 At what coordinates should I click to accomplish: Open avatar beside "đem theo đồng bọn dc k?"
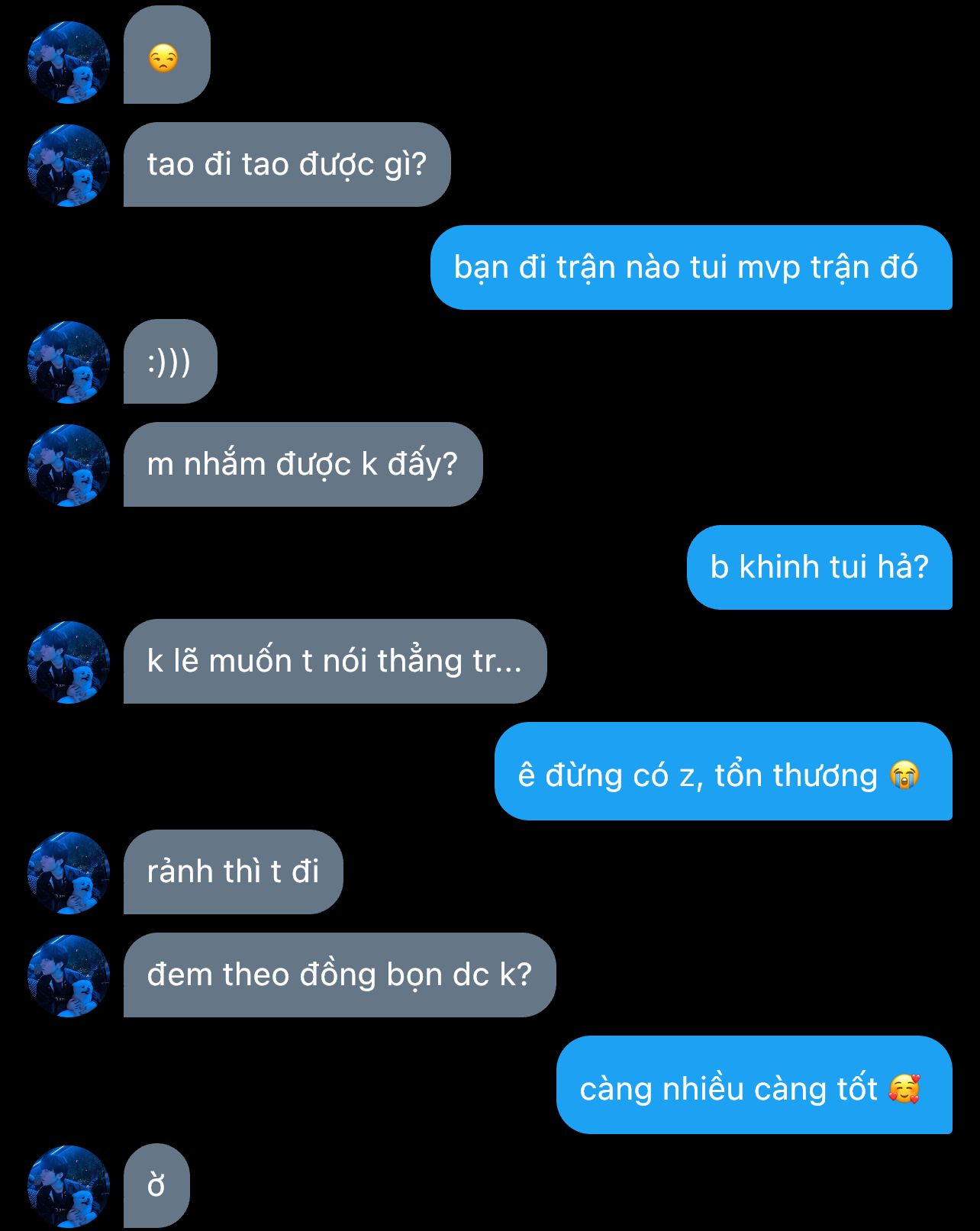[68, 975]
